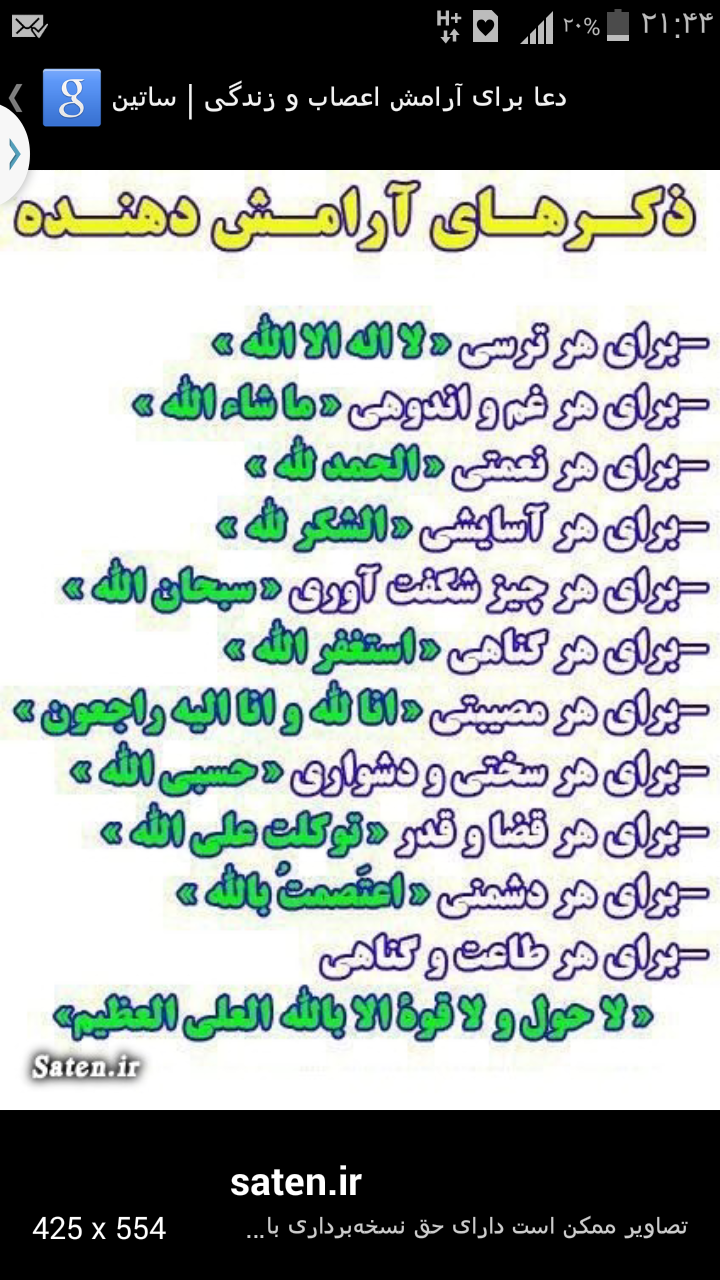This screenshot has width=720, height=1280.
Task: Visit the saten.ir source website
Action: click(295, 1182)
